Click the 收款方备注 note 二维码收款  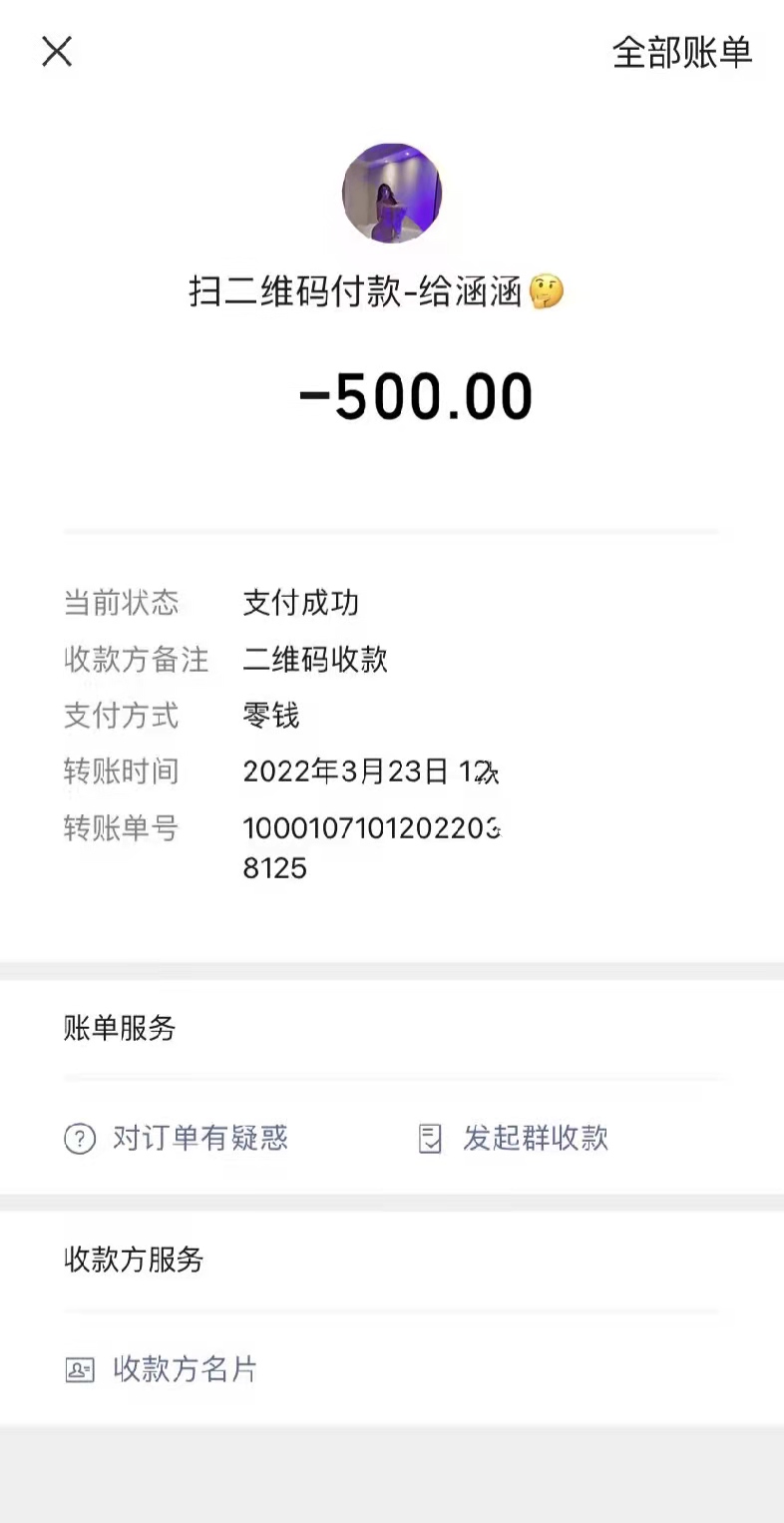[317, 660]
